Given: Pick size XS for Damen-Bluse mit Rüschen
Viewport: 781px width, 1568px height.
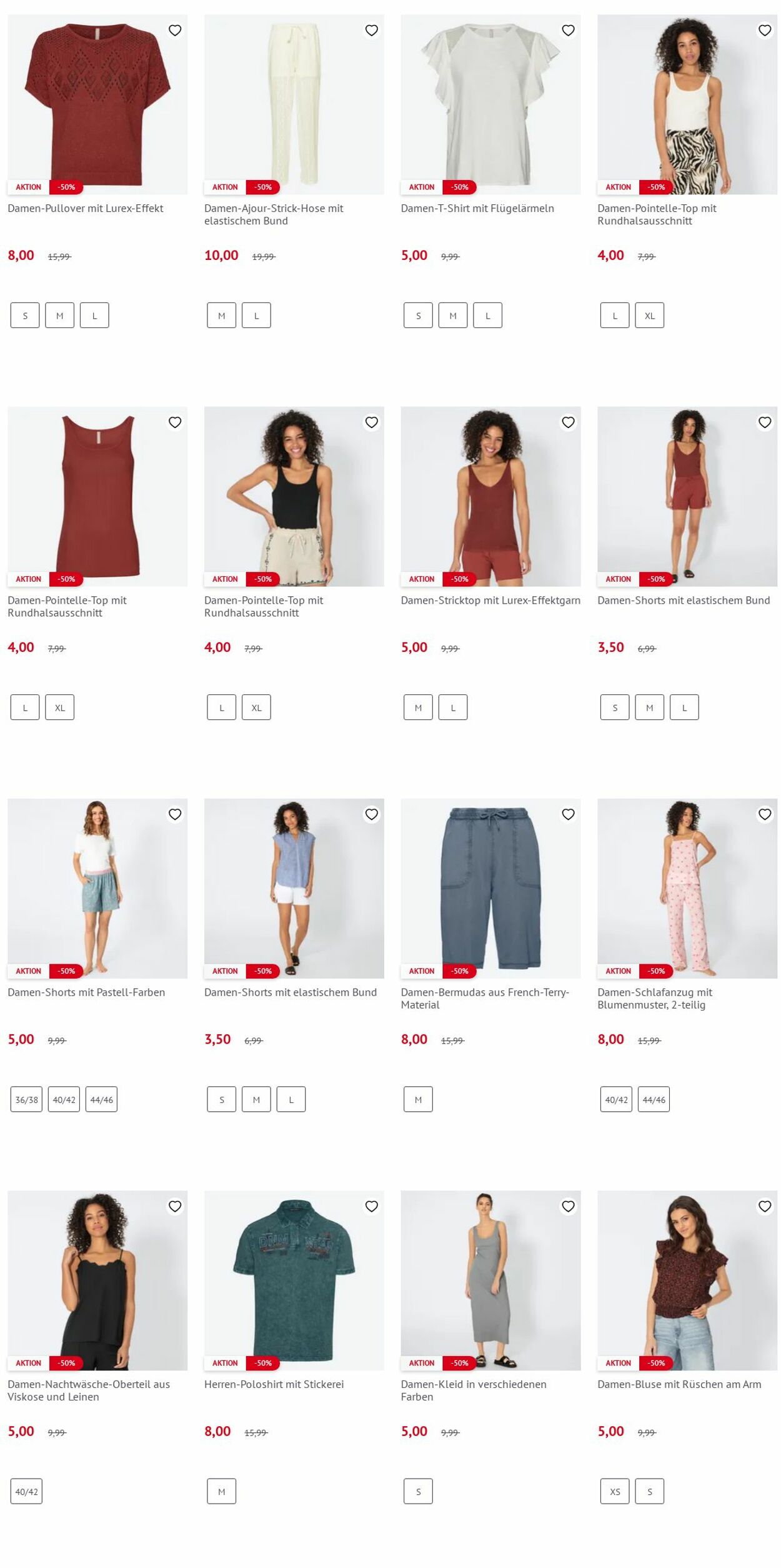Looking at the screenshot, I should pyautogui.click(x=615, y=1491).
